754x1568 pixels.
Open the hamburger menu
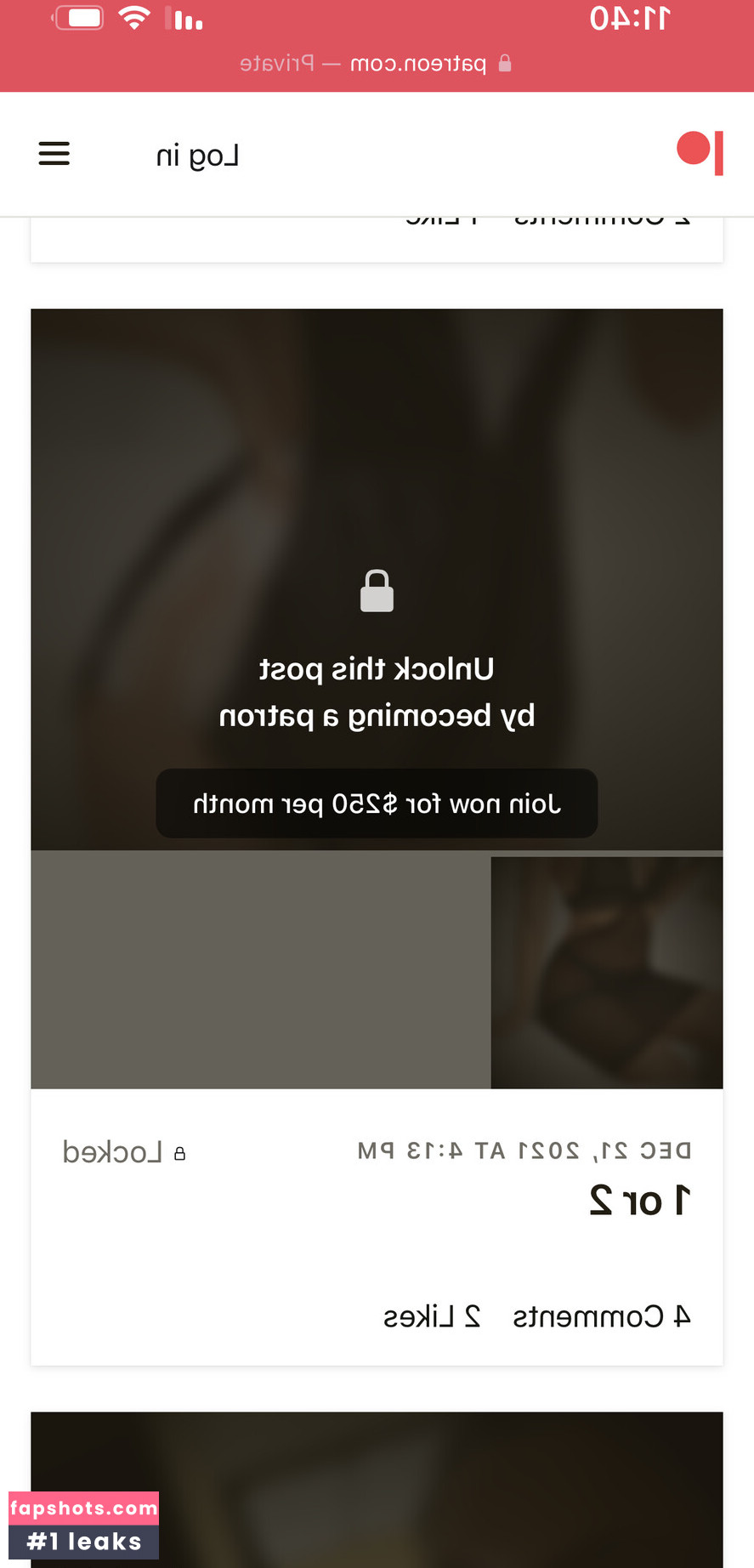54,154
